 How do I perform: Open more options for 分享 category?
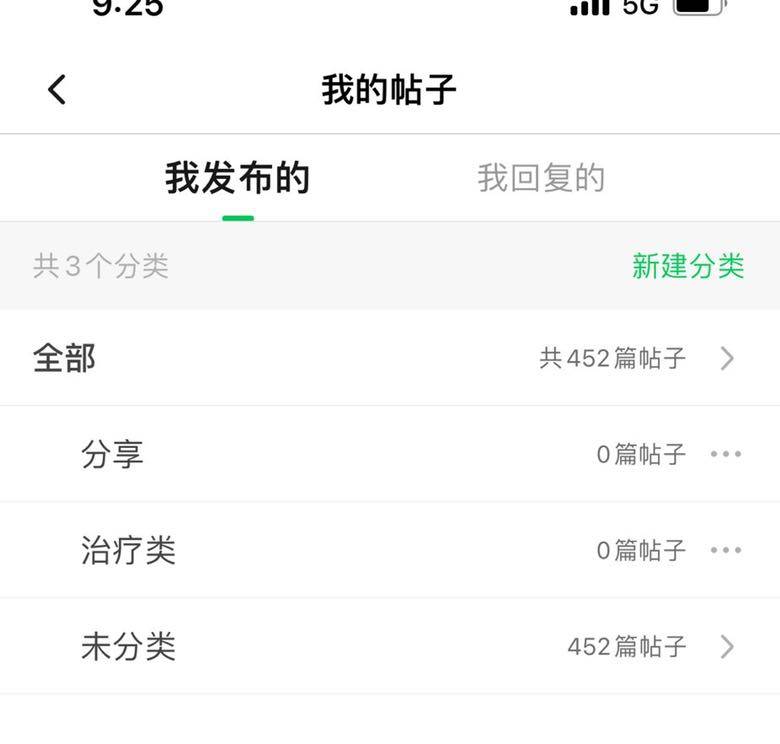pyautogui.click(x=726, y=454)
